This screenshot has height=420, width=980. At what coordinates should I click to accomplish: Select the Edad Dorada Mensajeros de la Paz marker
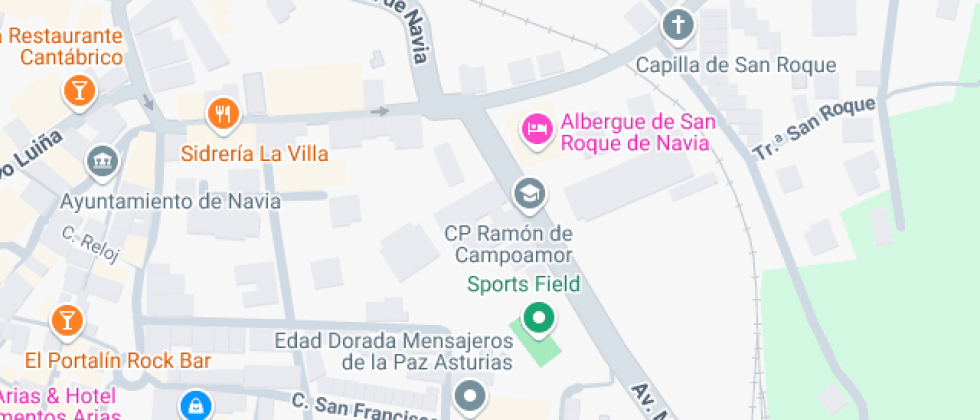click(x=469, y=397)
